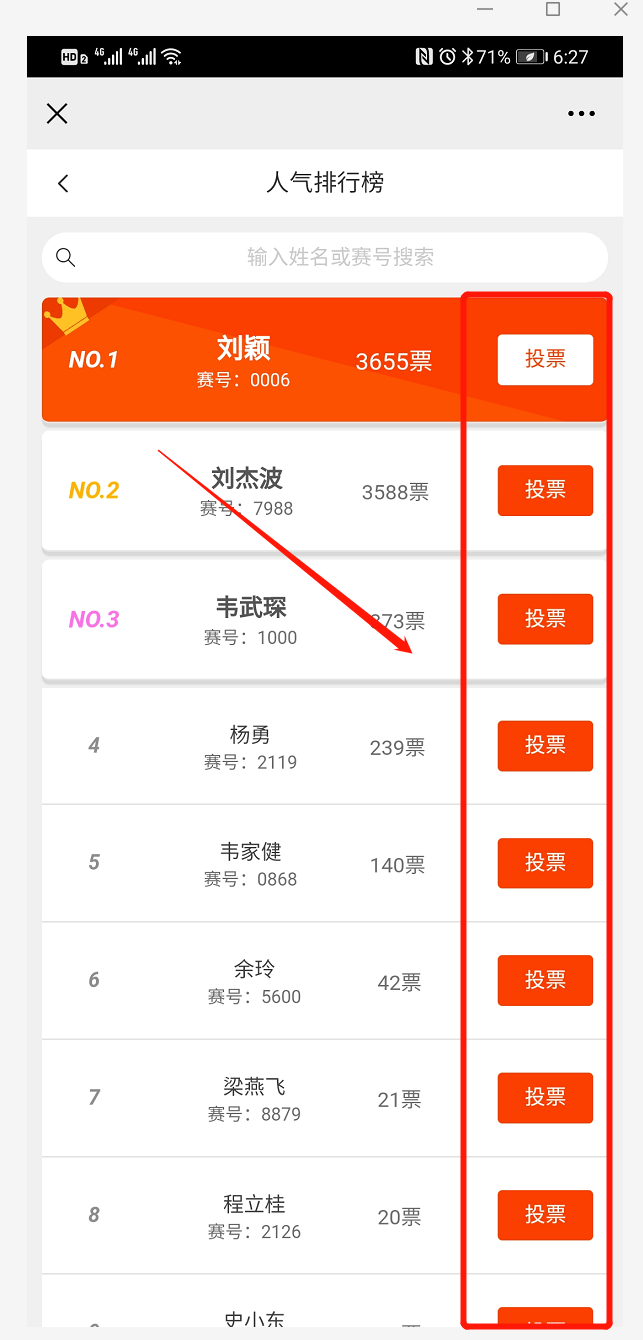The height and width of the screenshot is (1340, 643).
Task: Vote for 程立桂 ranked 8
Action: coord(545,1215)
